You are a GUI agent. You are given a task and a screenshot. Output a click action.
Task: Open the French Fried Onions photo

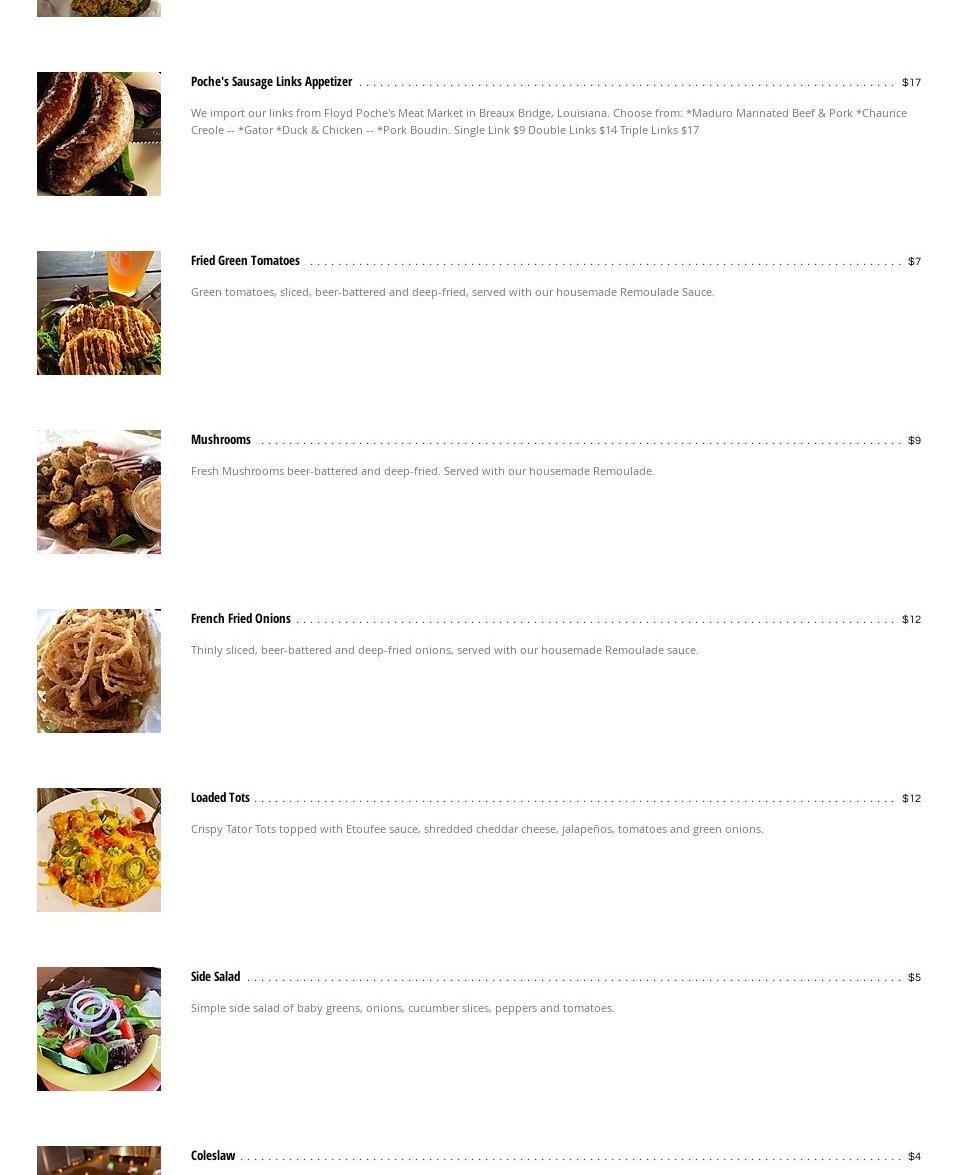point(99,671)
